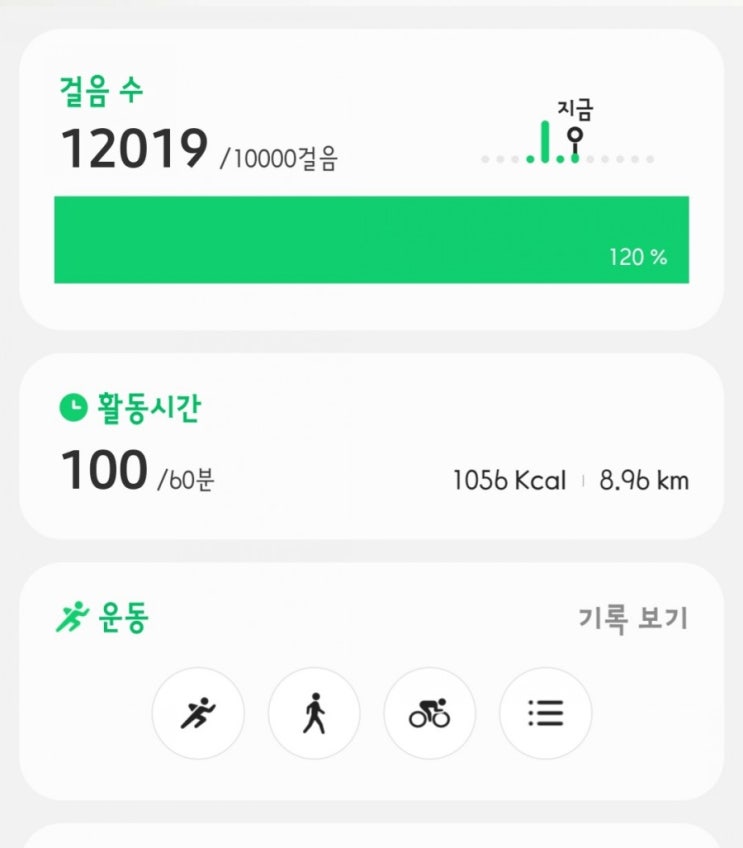This screenshot has height=848, width=743.
Task: Start a cycling workout
Action: (429, 713)
